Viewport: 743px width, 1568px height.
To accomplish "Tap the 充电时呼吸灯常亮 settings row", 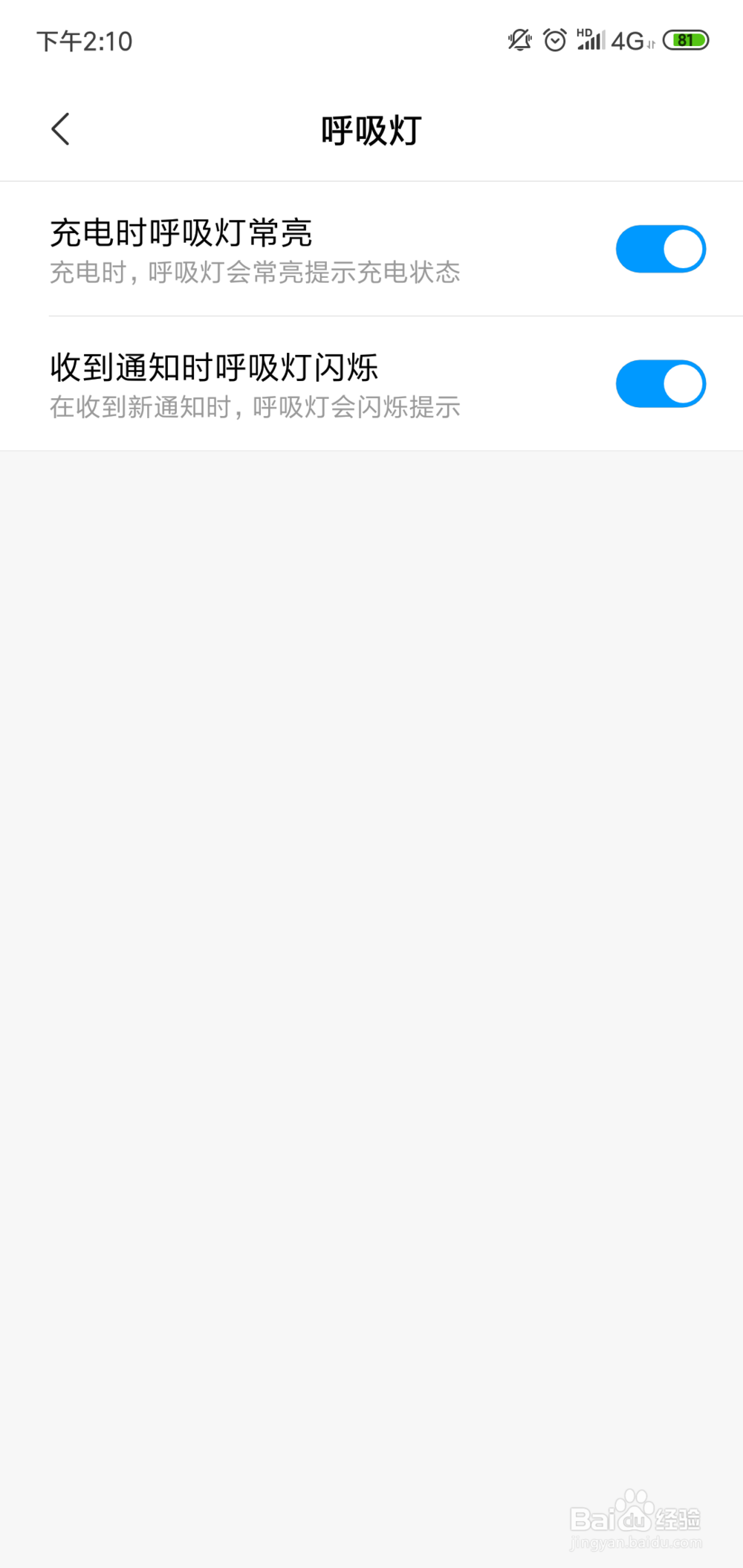I will click(x=297, y=249).
